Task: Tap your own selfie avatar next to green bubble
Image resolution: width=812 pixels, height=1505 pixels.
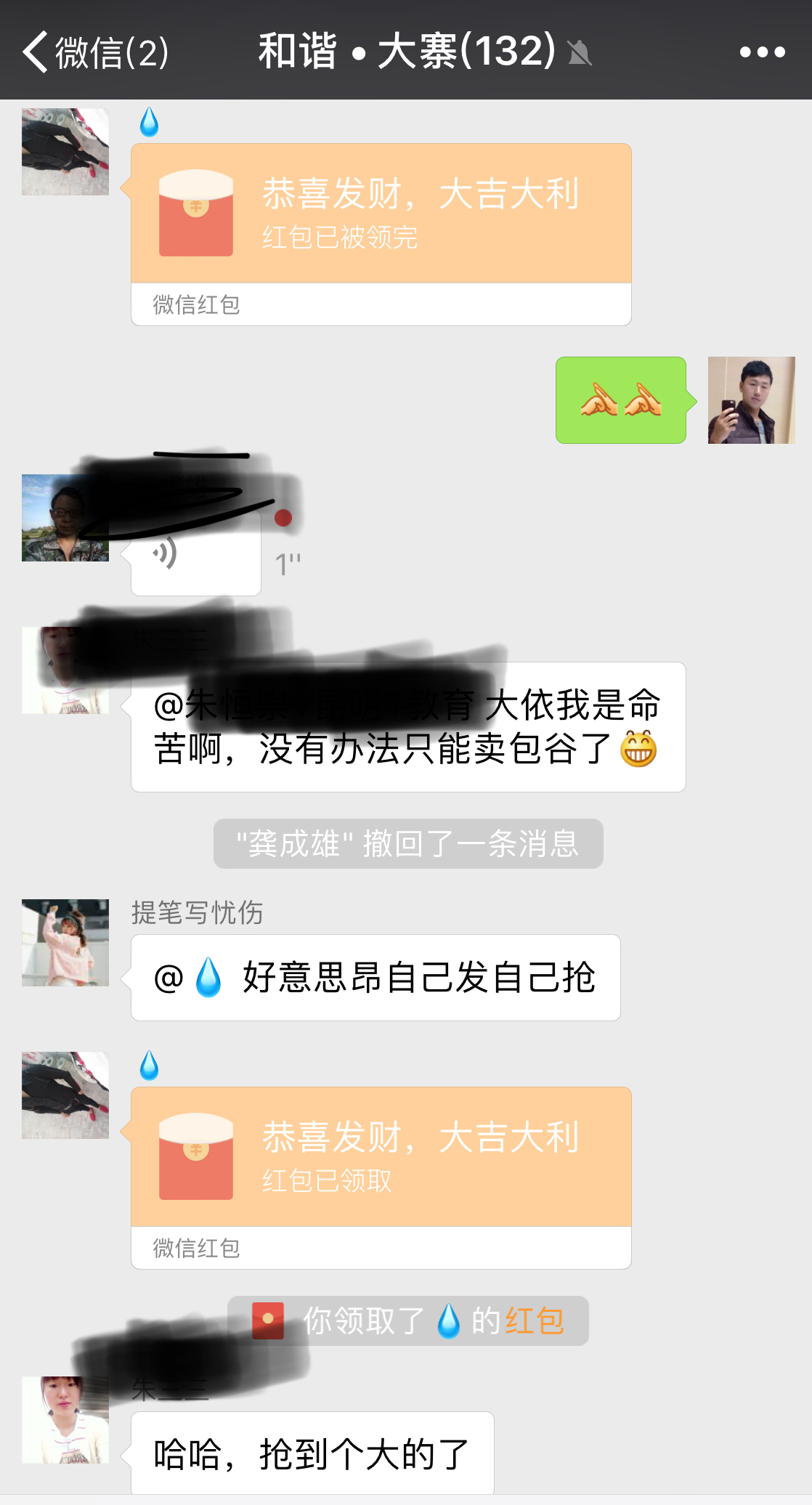Action: 751,401
